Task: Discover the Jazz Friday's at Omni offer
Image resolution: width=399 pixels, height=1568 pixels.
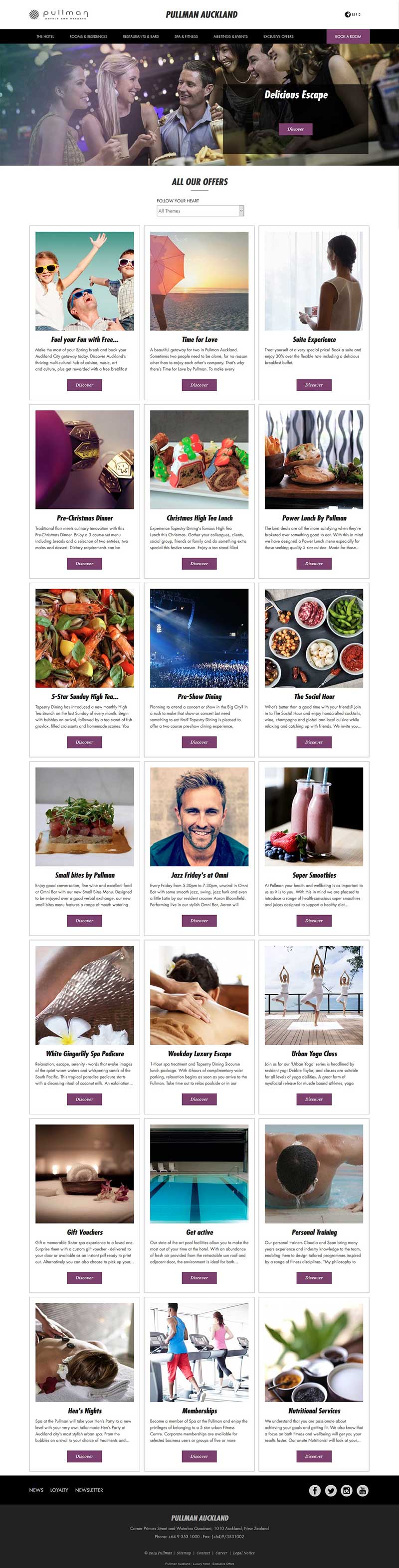Action: click(x=199, y=921)
